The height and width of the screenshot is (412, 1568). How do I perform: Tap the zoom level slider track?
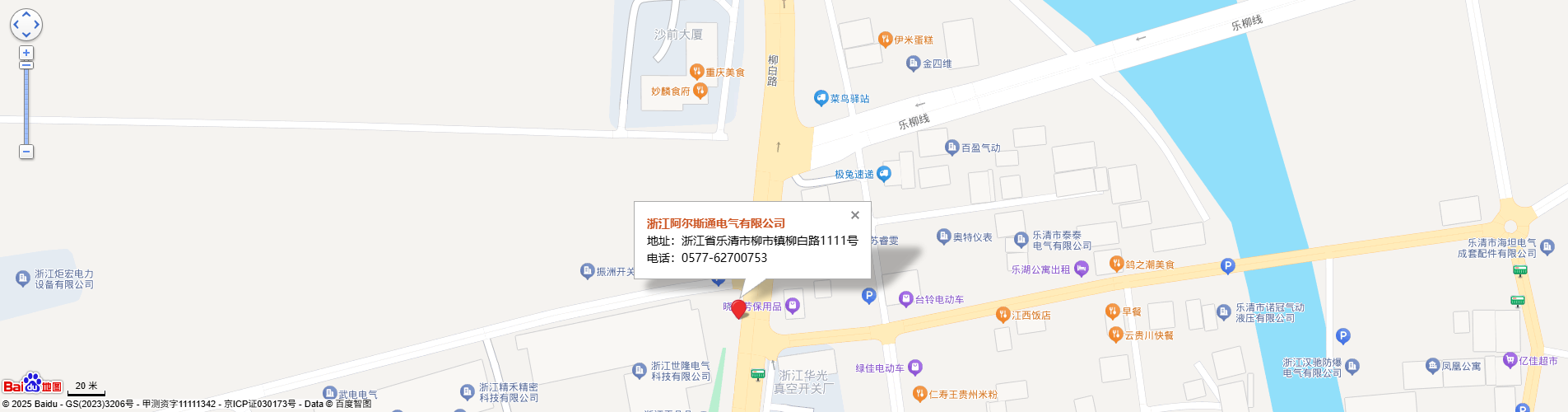pyautogui.click(x=26, y=107)
